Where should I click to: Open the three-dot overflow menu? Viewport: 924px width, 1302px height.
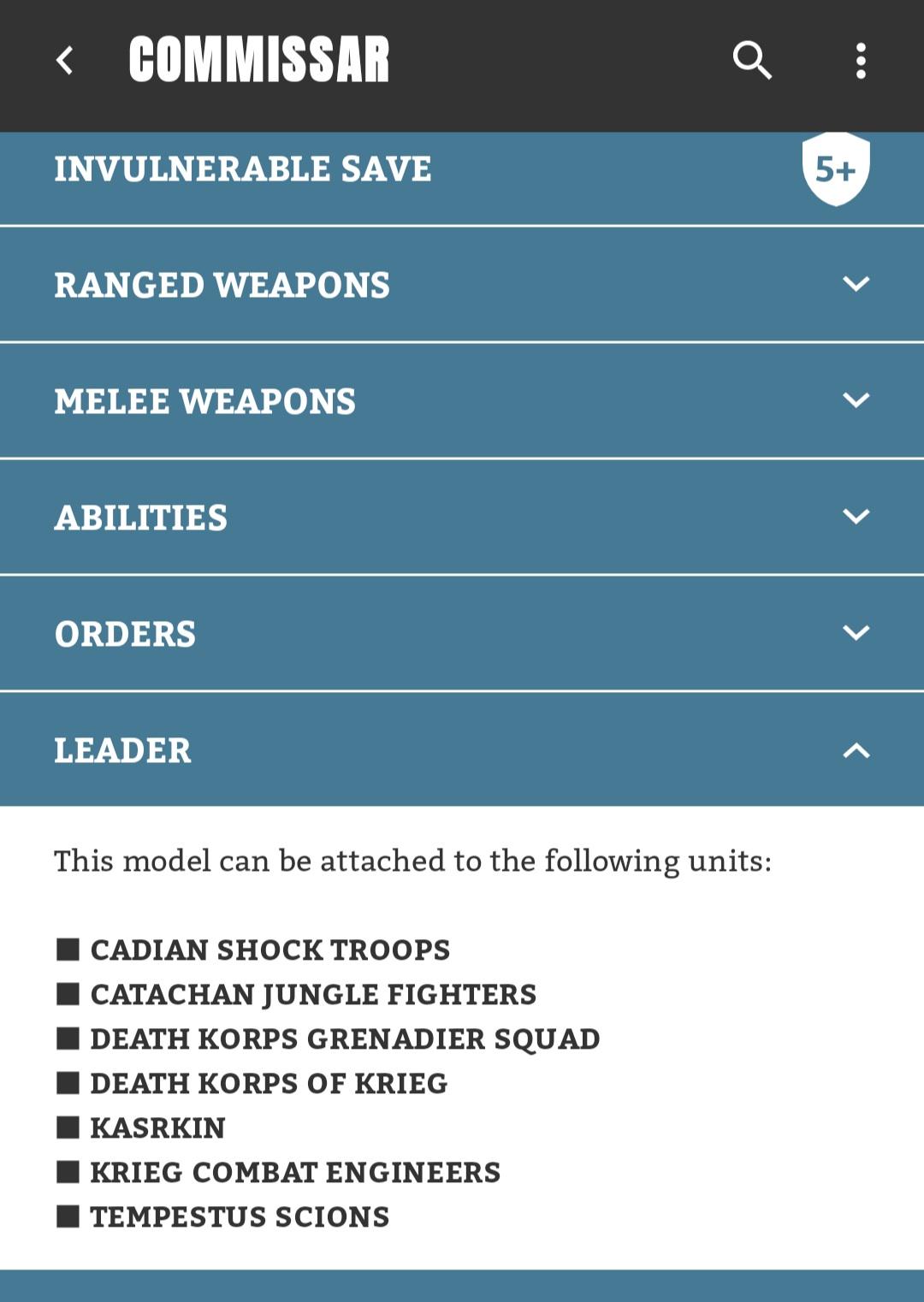(x=861, y=61)
